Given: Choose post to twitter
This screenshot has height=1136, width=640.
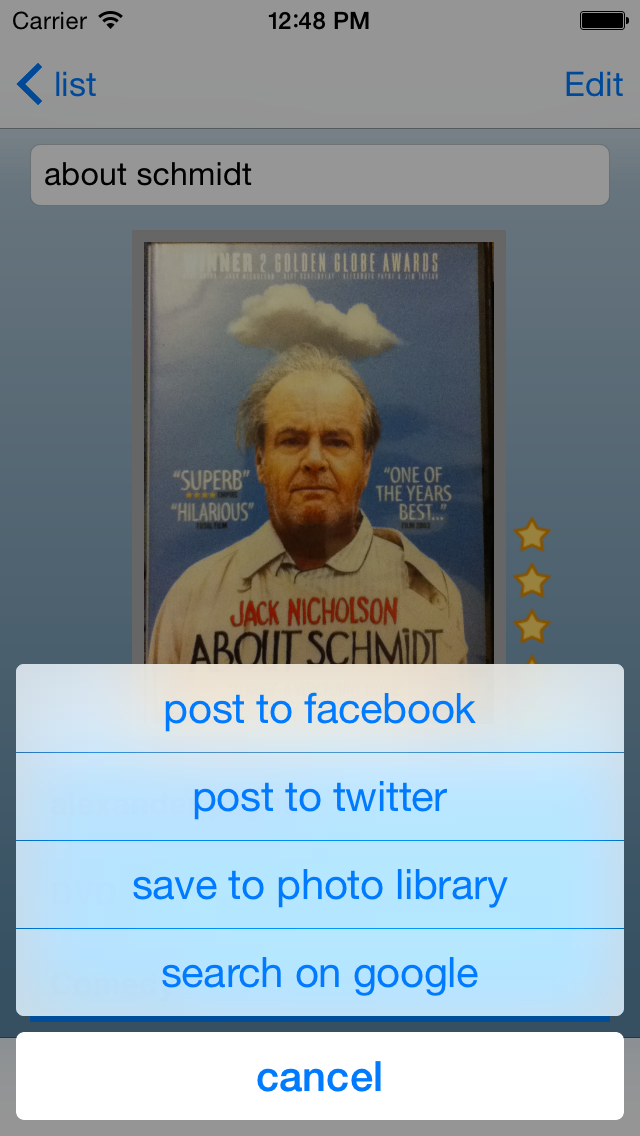Looking at the screenshot, I should pyautogui.click(x=320, y=797).
